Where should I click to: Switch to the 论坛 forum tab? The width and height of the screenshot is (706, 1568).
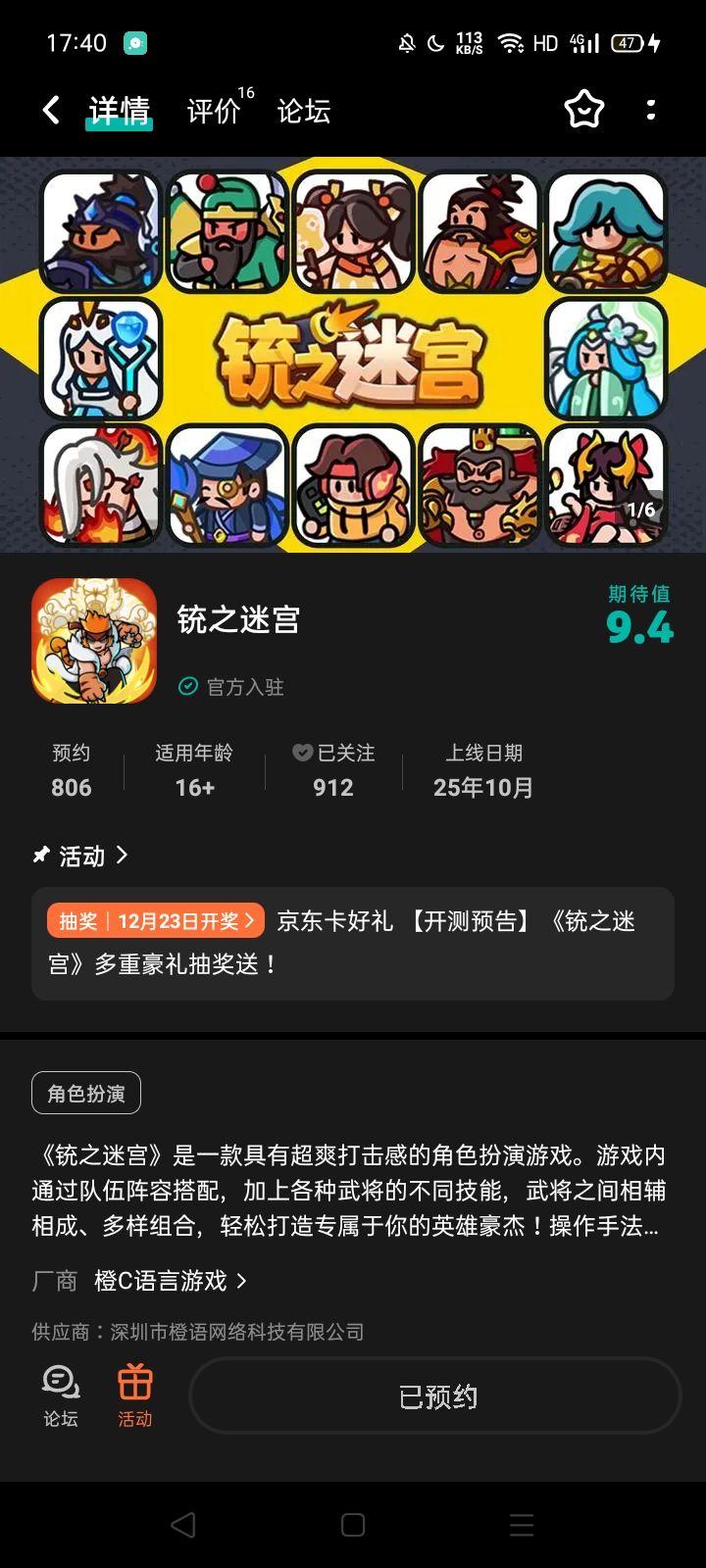(302, 110)
